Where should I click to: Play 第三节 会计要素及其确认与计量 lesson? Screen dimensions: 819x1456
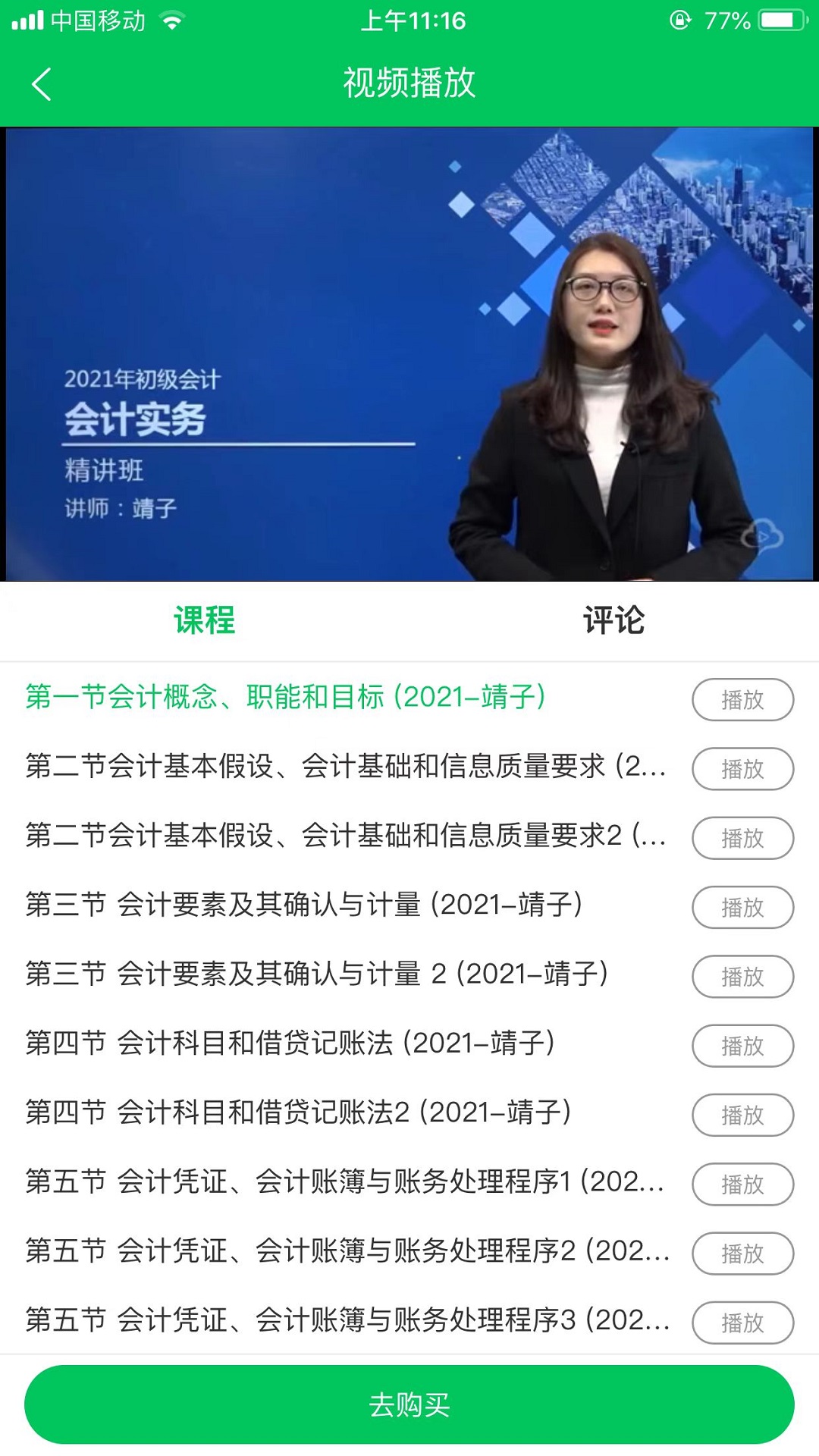point(743,908)
